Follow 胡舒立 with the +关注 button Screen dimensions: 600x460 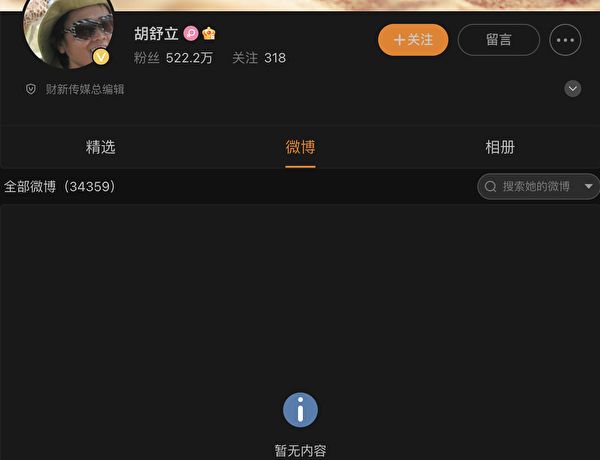pyautogui.click(x=413, y=40)
